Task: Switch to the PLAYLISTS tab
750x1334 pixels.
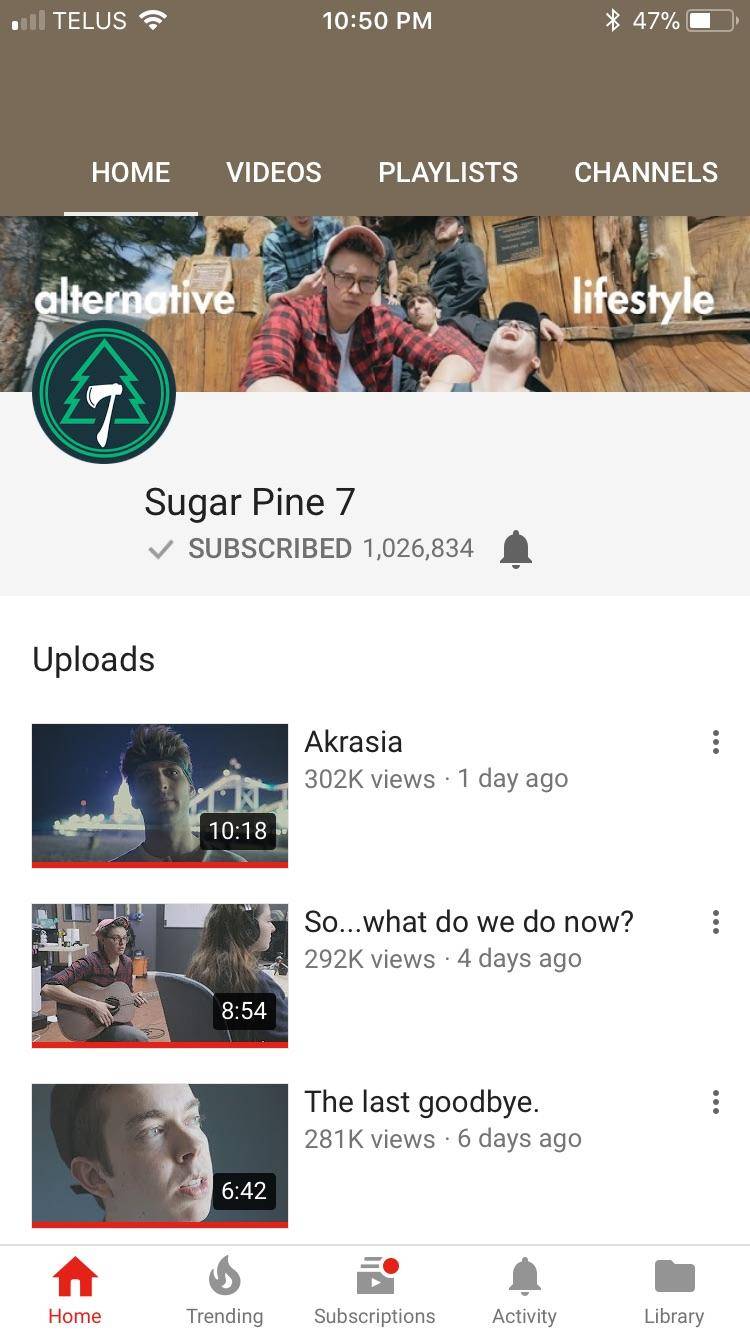Action: 447,173
